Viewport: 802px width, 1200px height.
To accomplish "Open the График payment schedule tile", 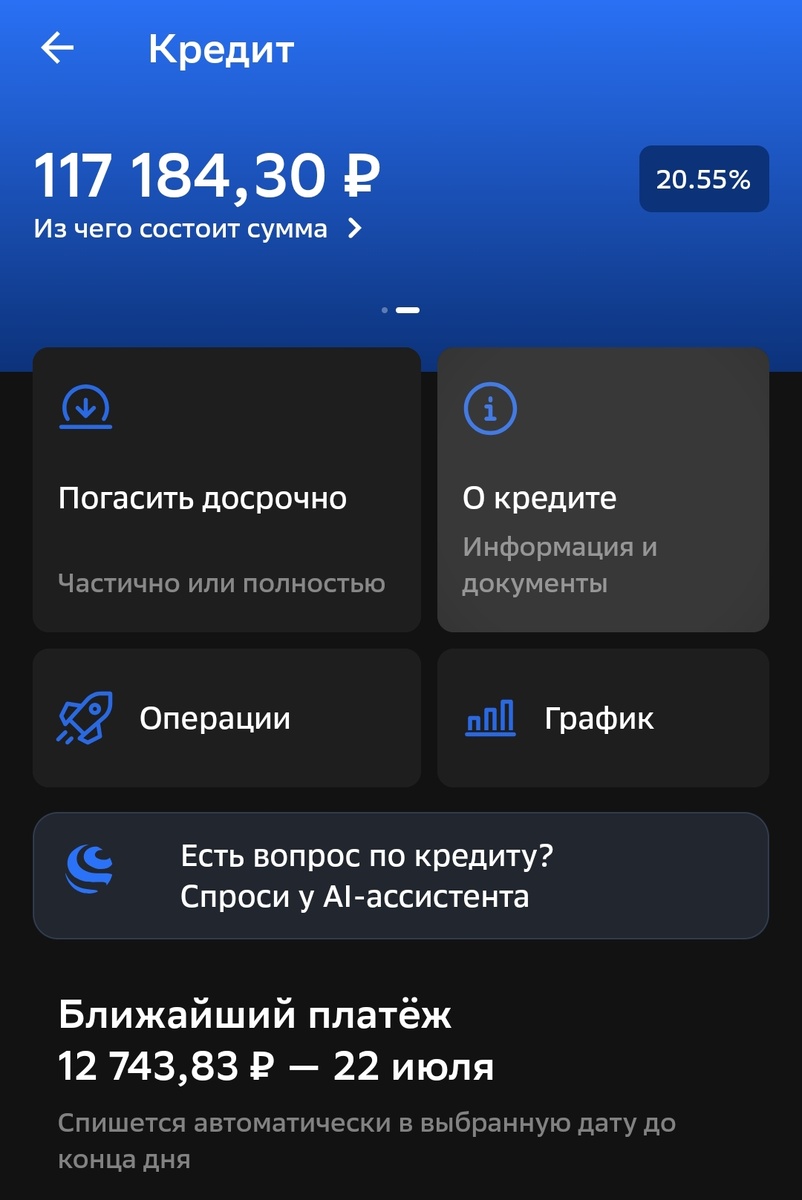I will pyautogui.click(x=602, y=717).
